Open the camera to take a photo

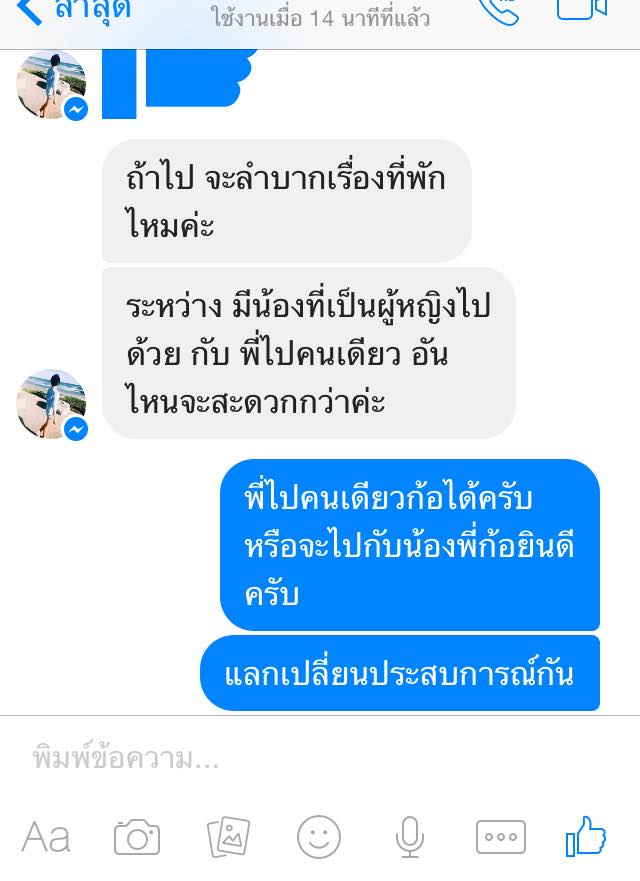[137, 836]
